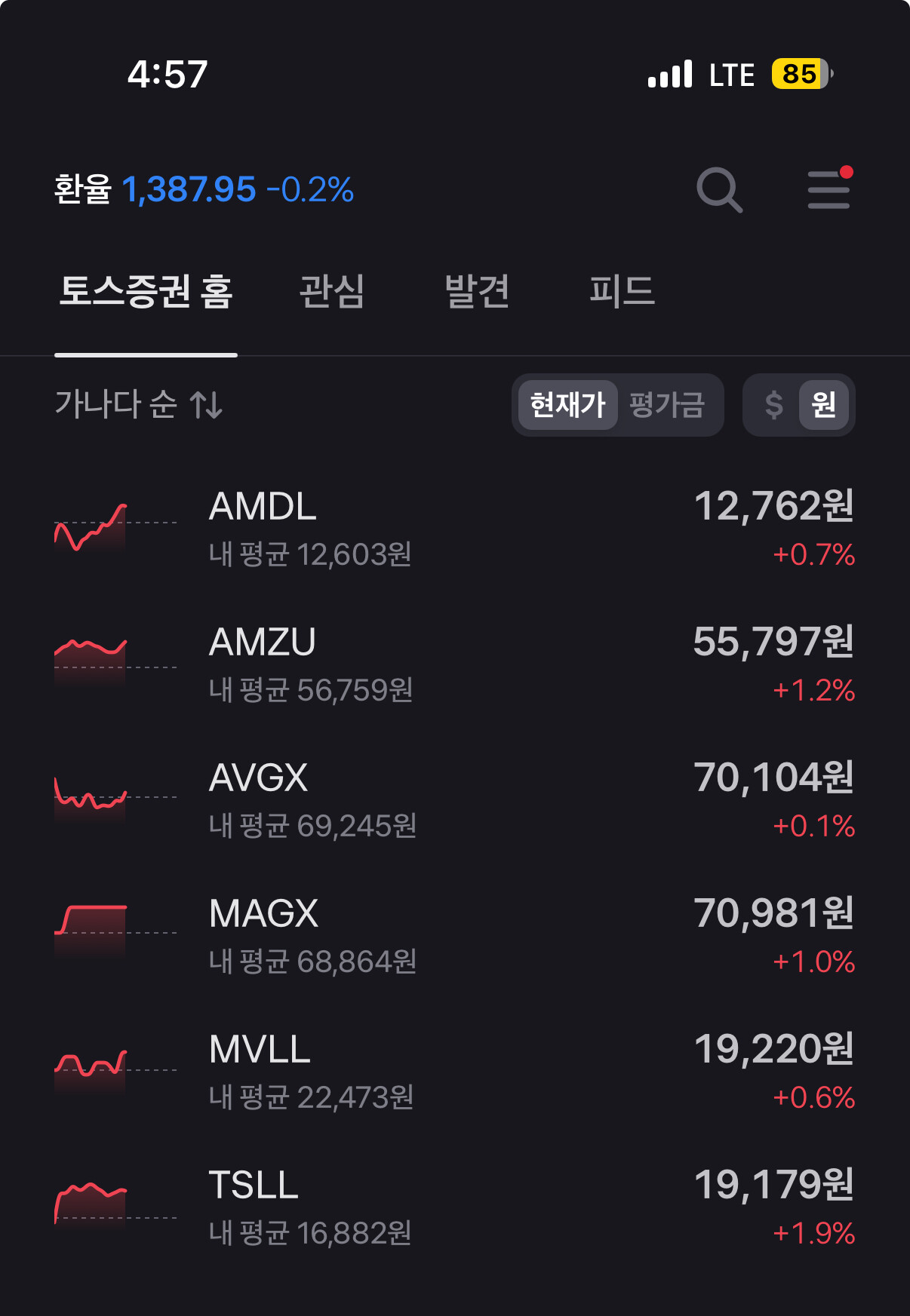Screen dimensions: 910x1316
Task: Select the MAGX stock row
Action: 454,936
